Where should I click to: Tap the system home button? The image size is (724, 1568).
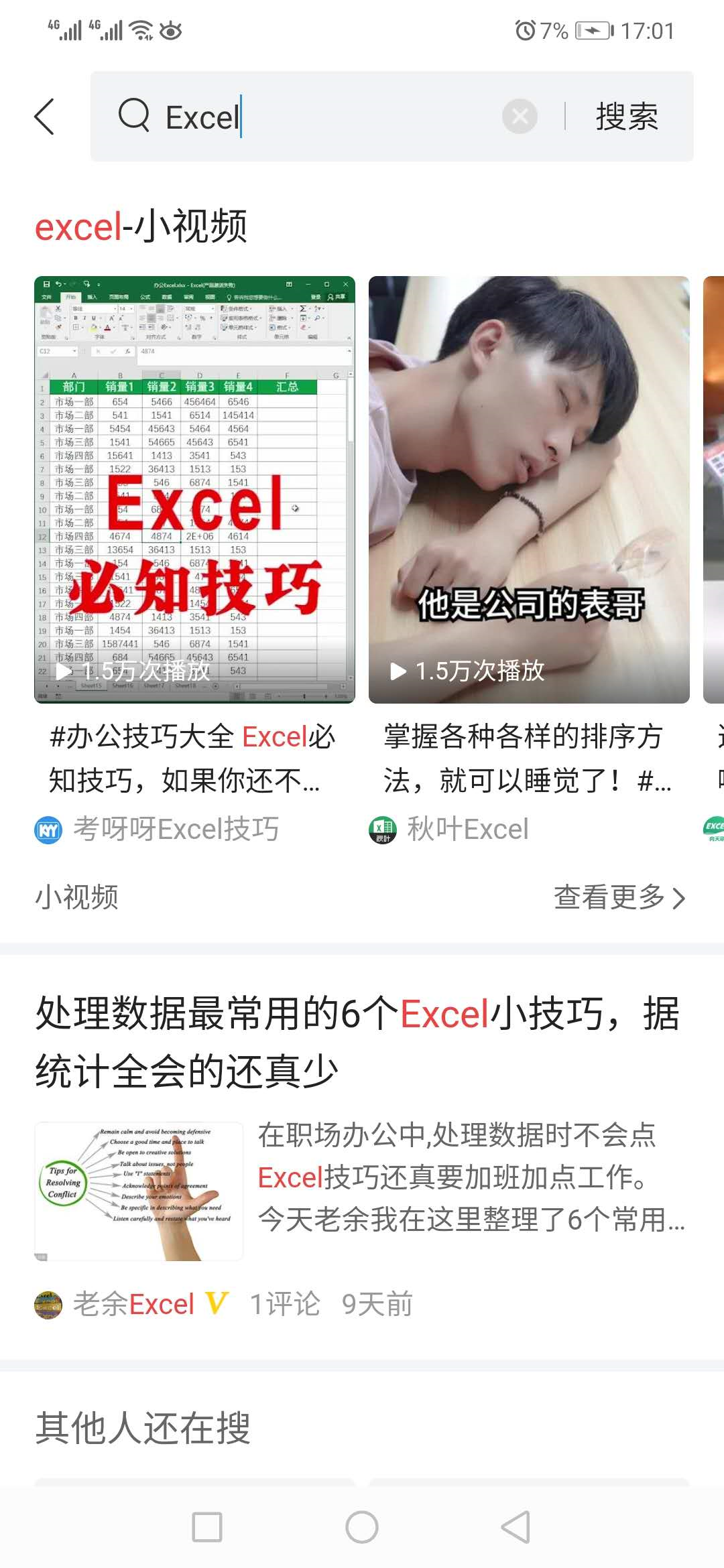click(362, 1527)
